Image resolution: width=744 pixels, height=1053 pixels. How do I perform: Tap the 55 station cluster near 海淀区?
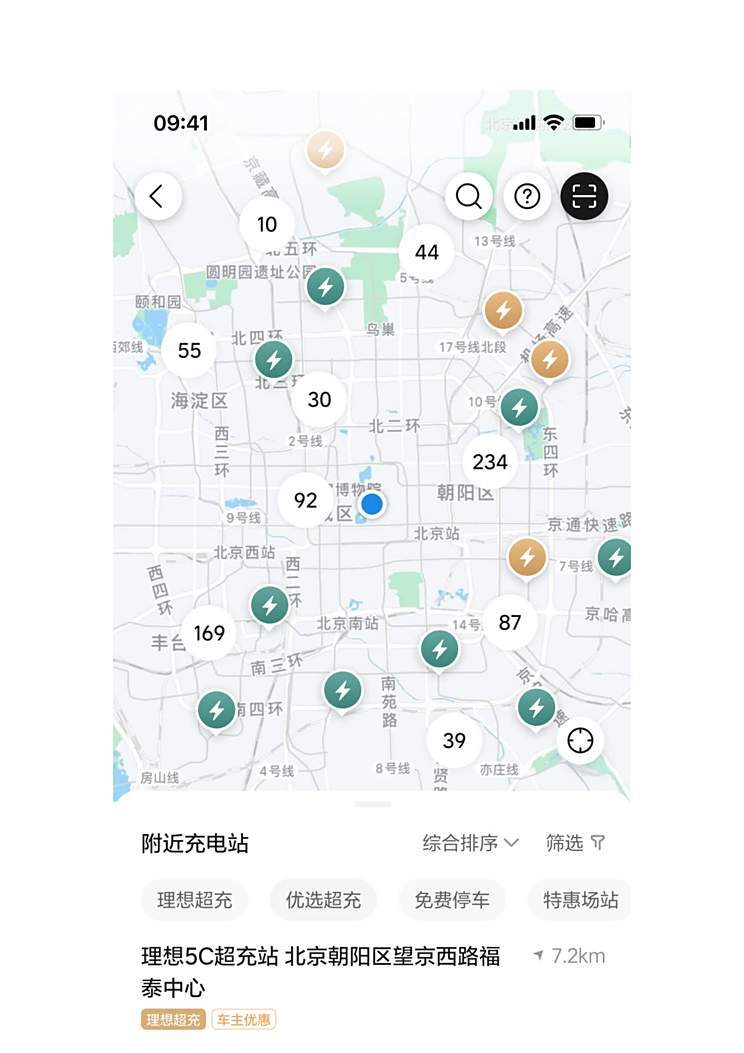point(189,350)
